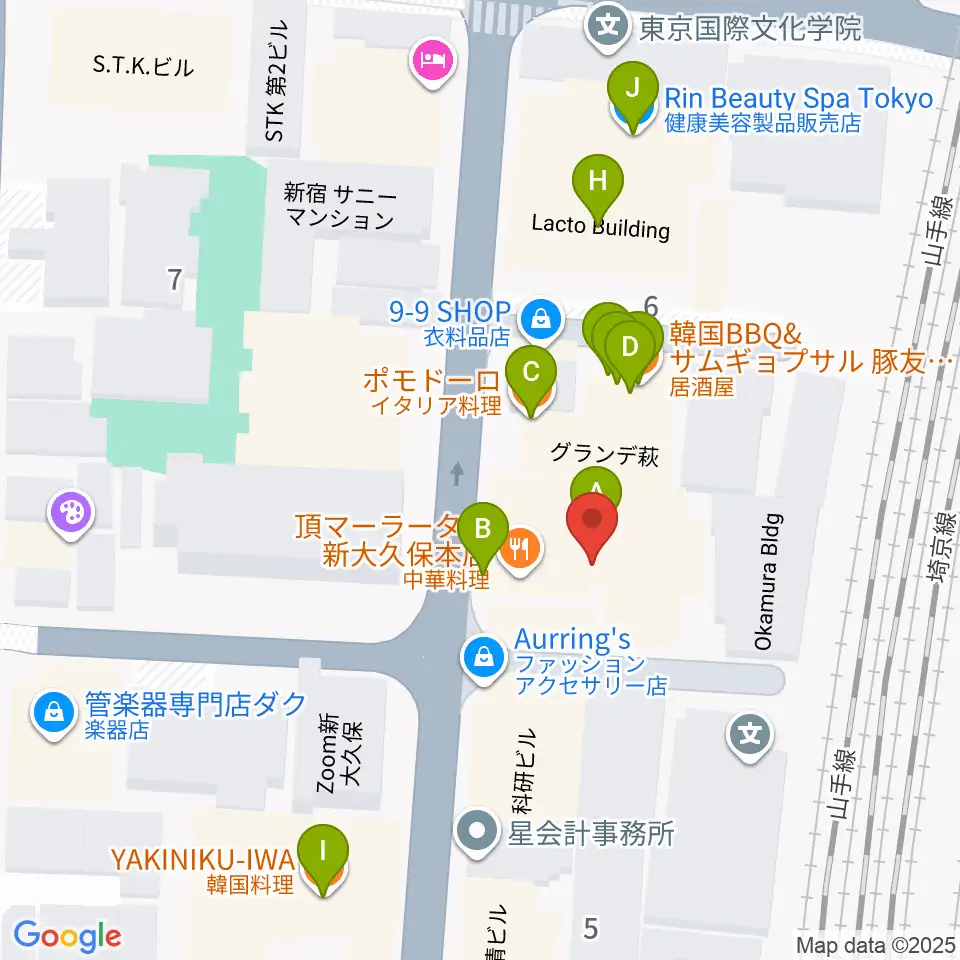Open Aurring's accessory shop pin

(x=484, y=661)
